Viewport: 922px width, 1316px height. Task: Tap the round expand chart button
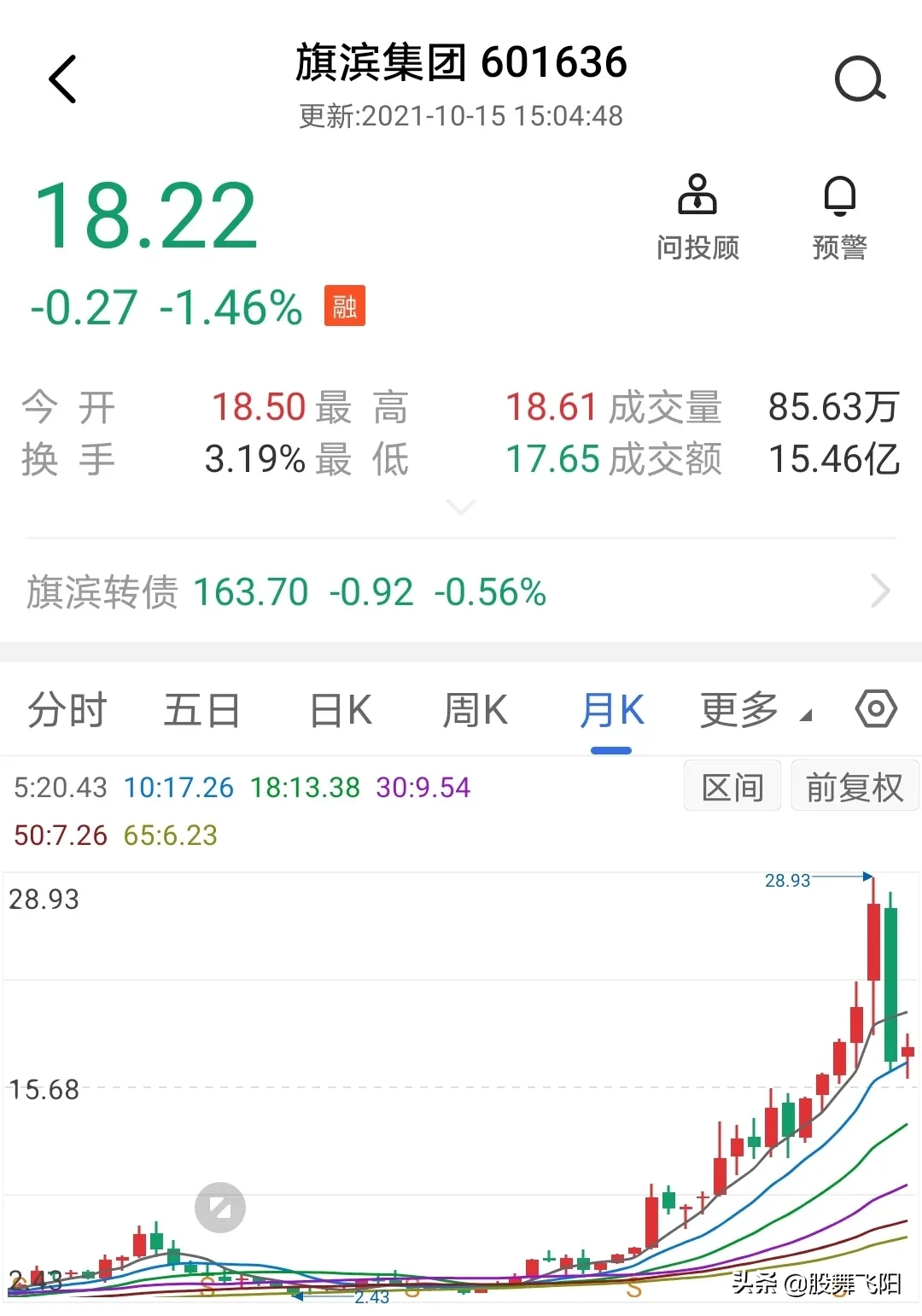point(220,1208)
